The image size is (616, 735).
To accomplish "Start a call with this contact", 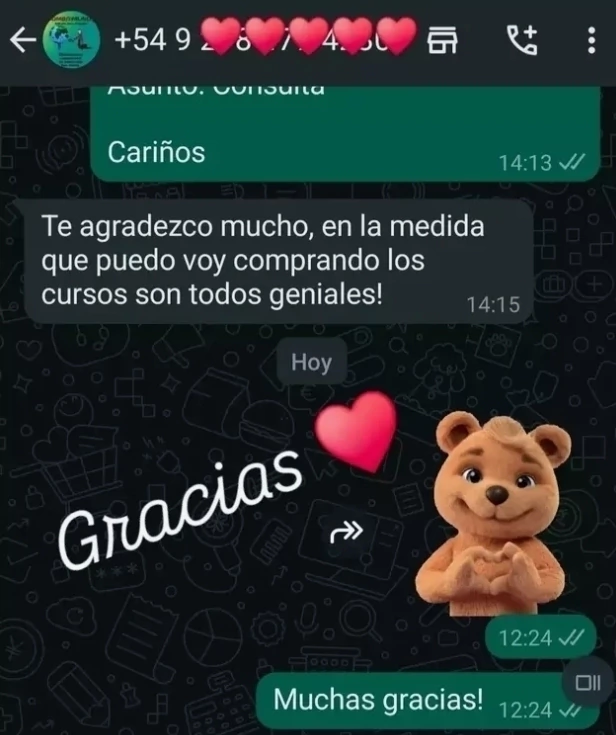I will pos(521,41).
